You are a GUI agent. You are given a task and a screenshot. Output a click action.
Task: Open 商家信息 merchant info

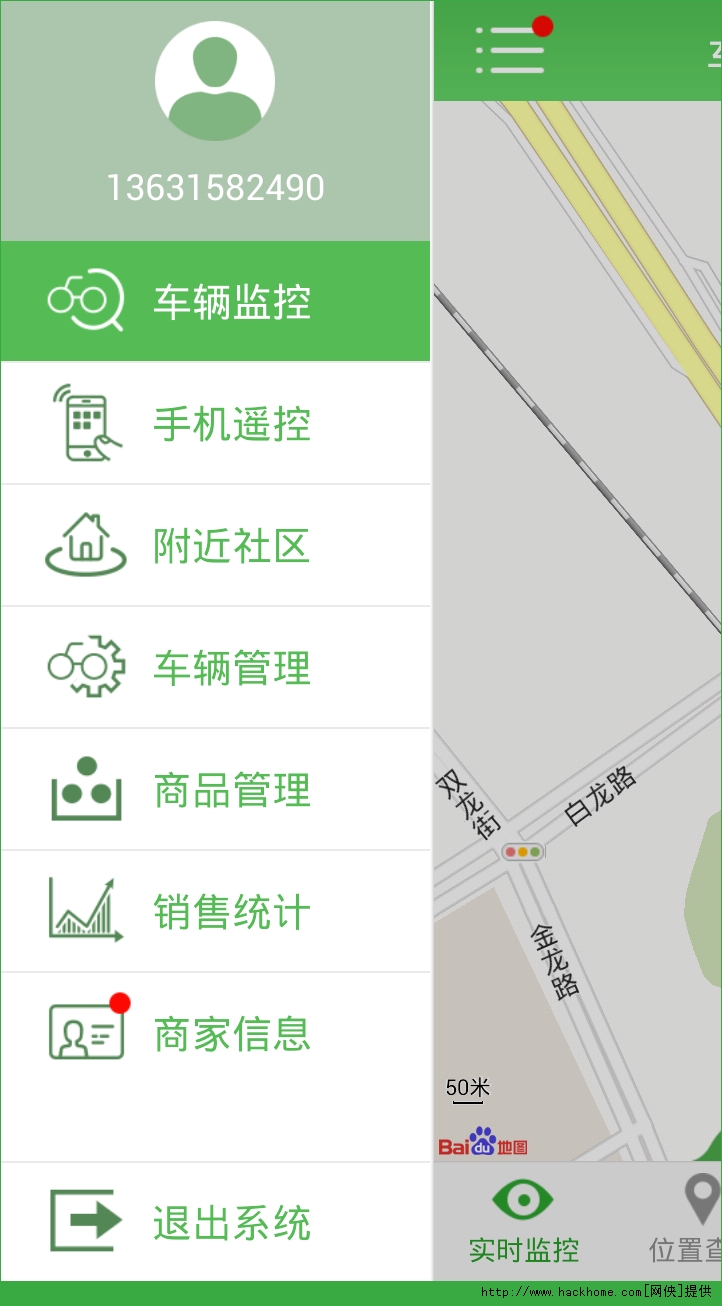pyautogui.click(x=215, y=1034)
